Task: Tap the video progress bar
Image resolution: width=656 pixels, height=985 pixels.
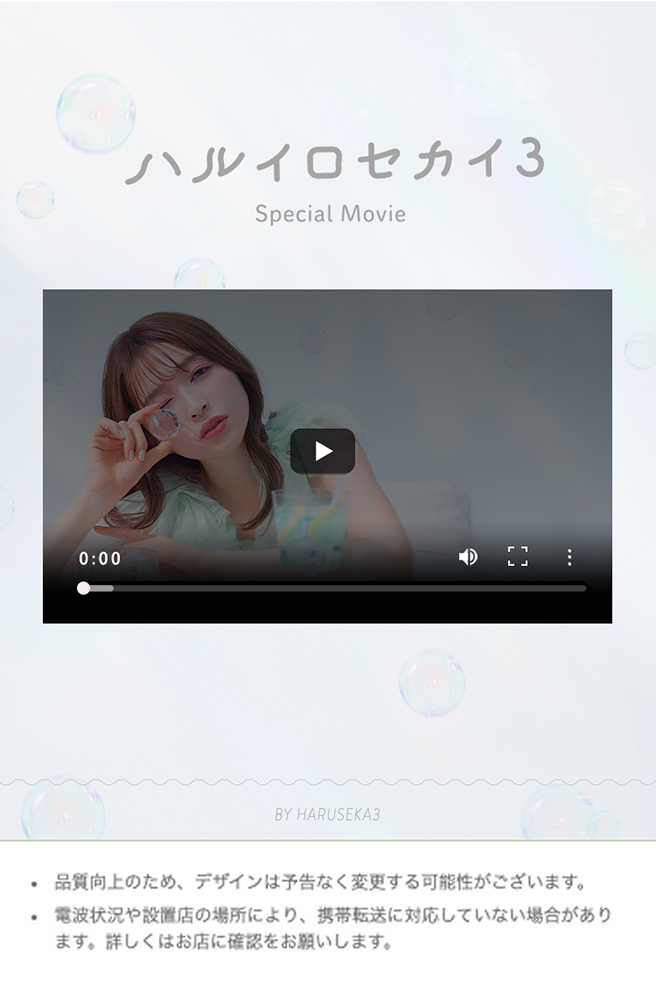Action: click(335, 588)
